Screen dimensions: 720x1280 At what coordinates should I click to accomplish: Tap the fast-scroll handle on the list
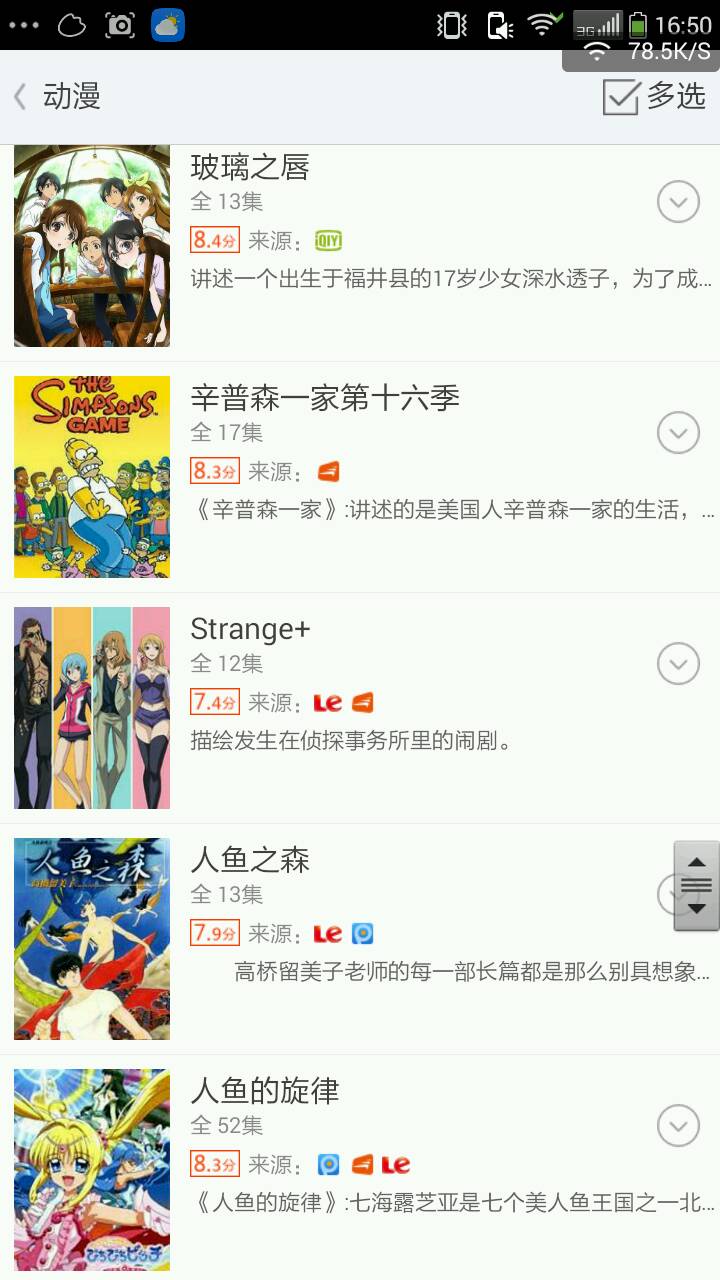696,886
